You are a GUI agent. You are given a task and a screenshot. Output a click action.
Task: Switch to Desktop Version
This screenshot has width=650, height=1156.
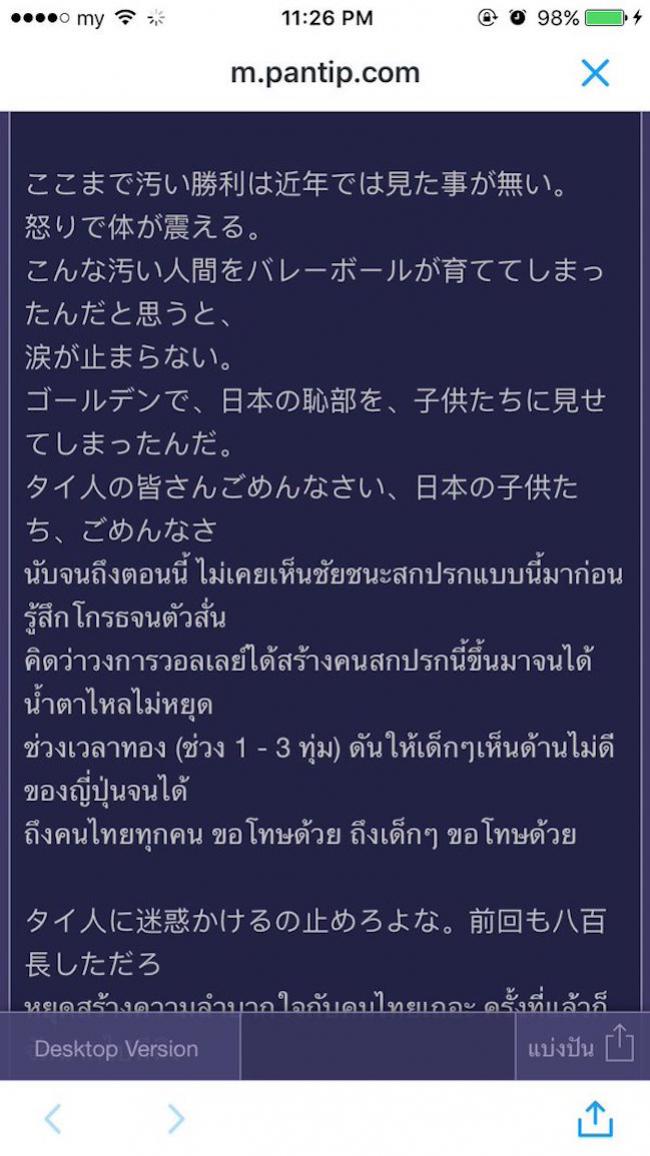click(x=117, y=1049)
